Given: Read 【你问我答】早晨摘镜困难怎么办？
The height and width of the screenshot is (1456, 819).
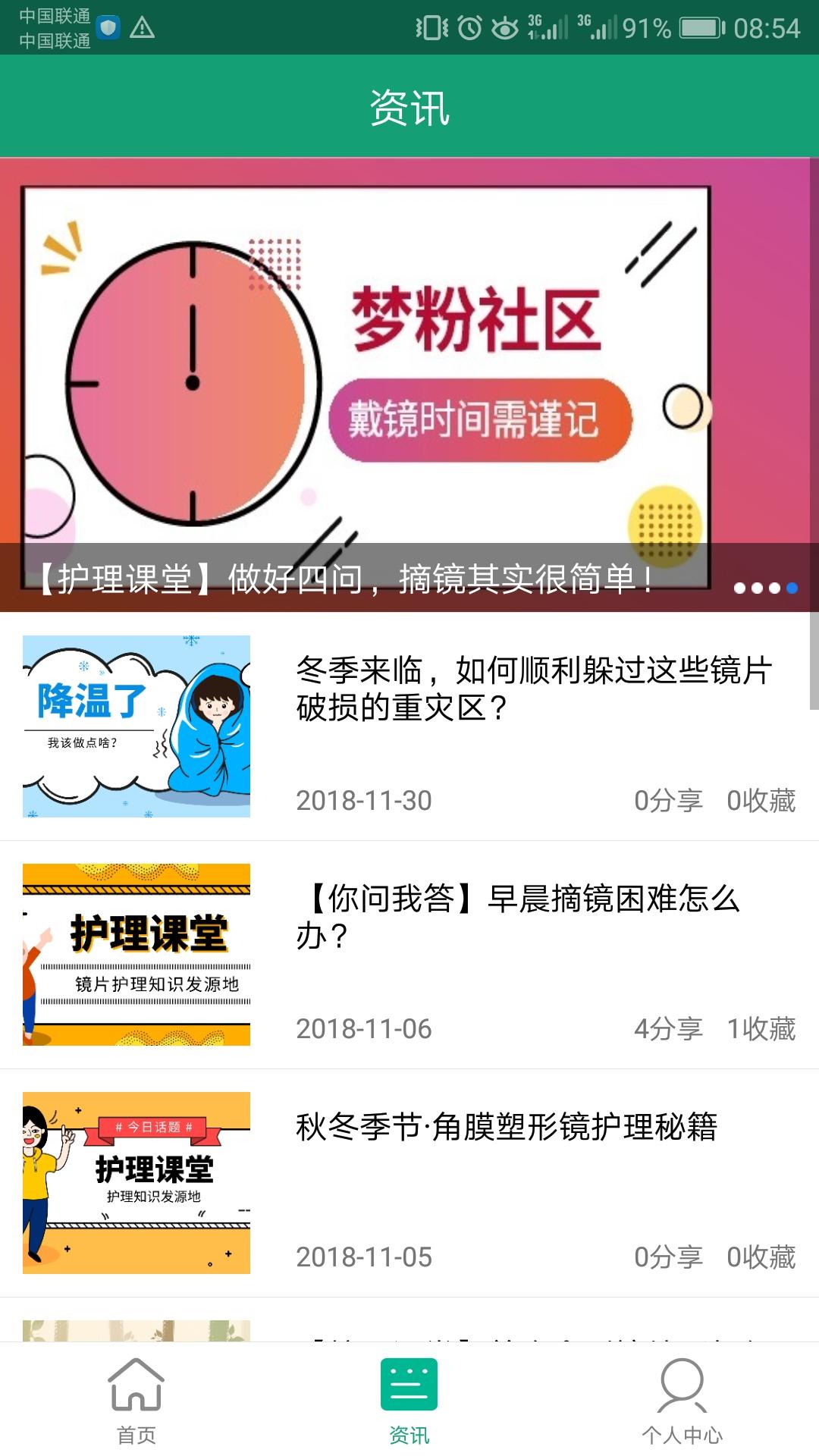Looking at the screenshot, I should tap(518, 917).
